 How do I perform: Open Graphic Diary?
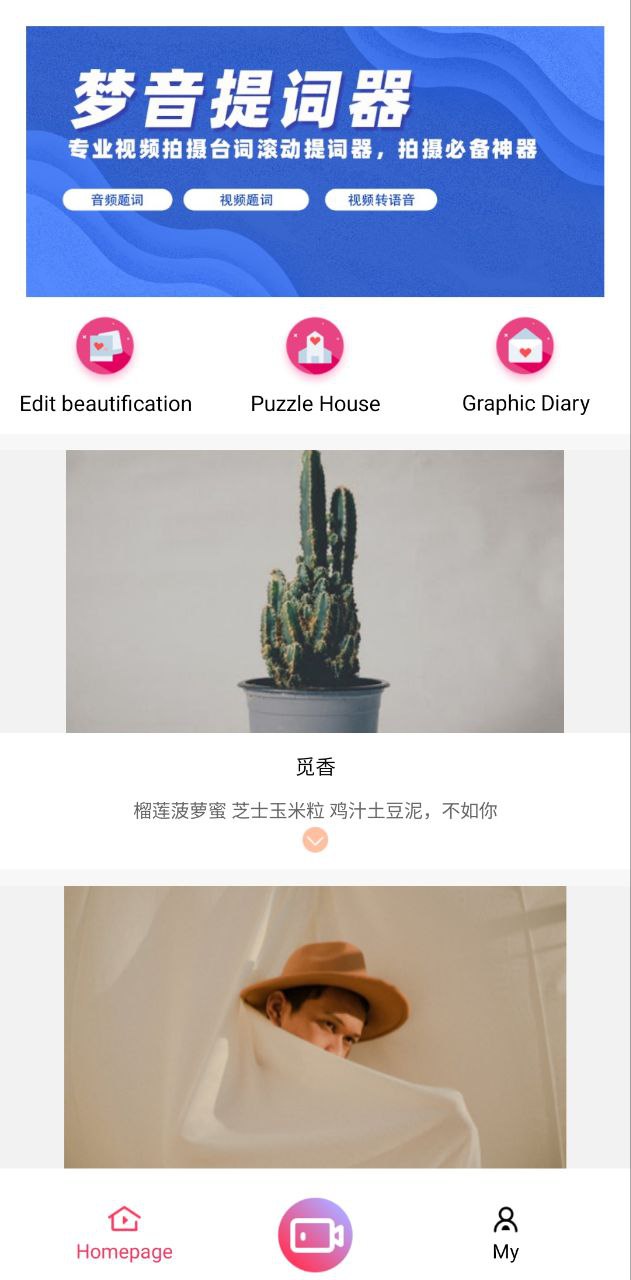click(x=525, y=365)
